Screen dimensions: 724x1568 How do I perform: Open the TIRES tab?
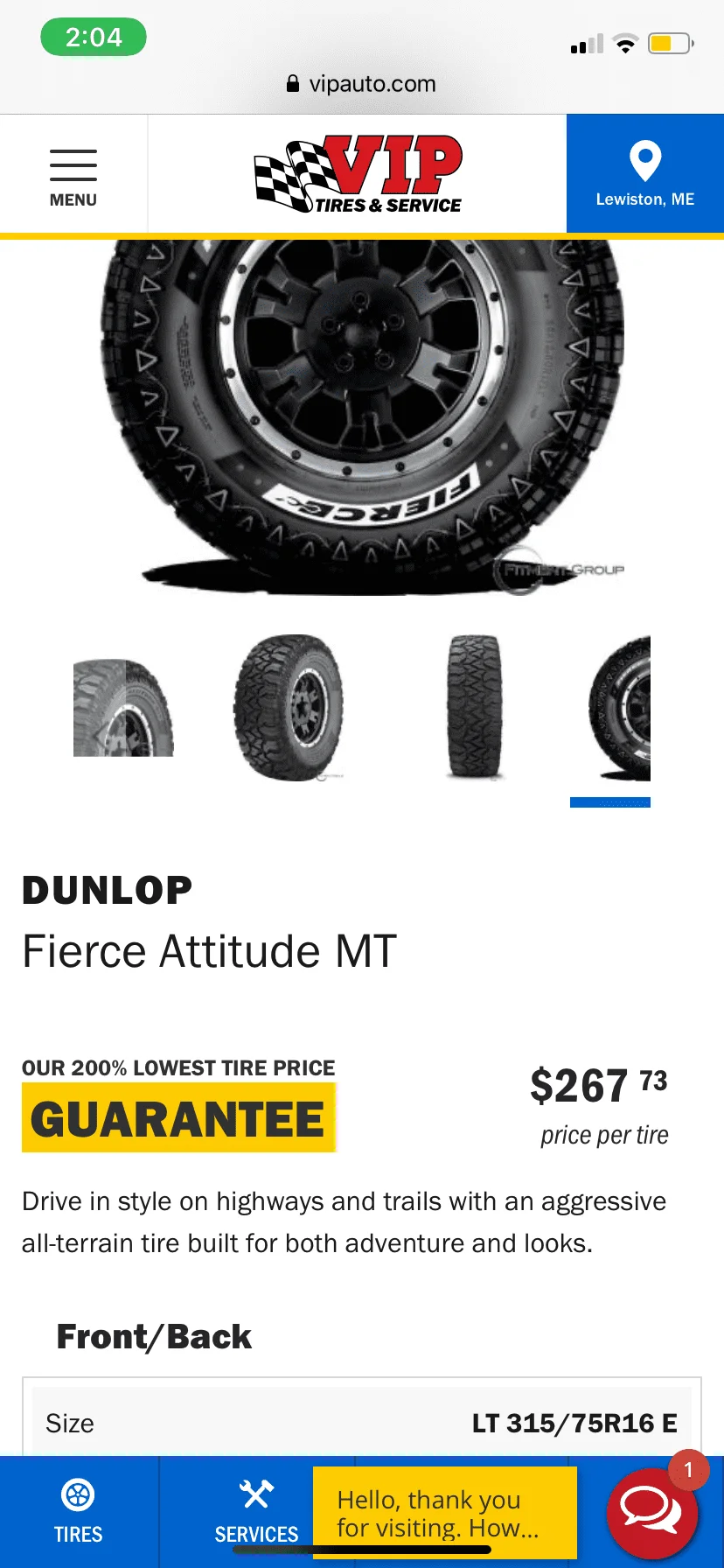tap(79, 1510)
